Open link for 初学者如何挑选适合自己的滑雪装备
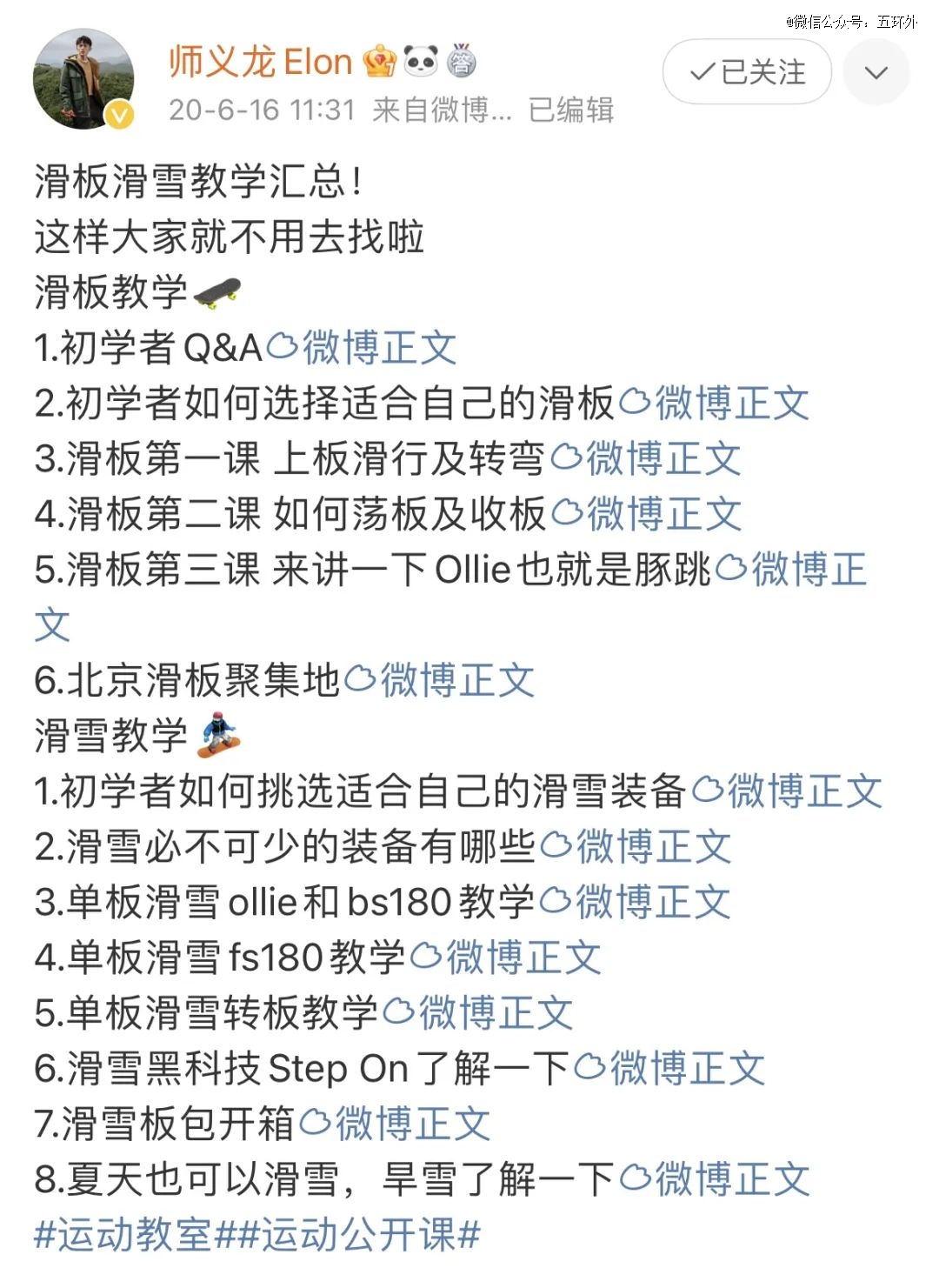 tap(788, 791)
